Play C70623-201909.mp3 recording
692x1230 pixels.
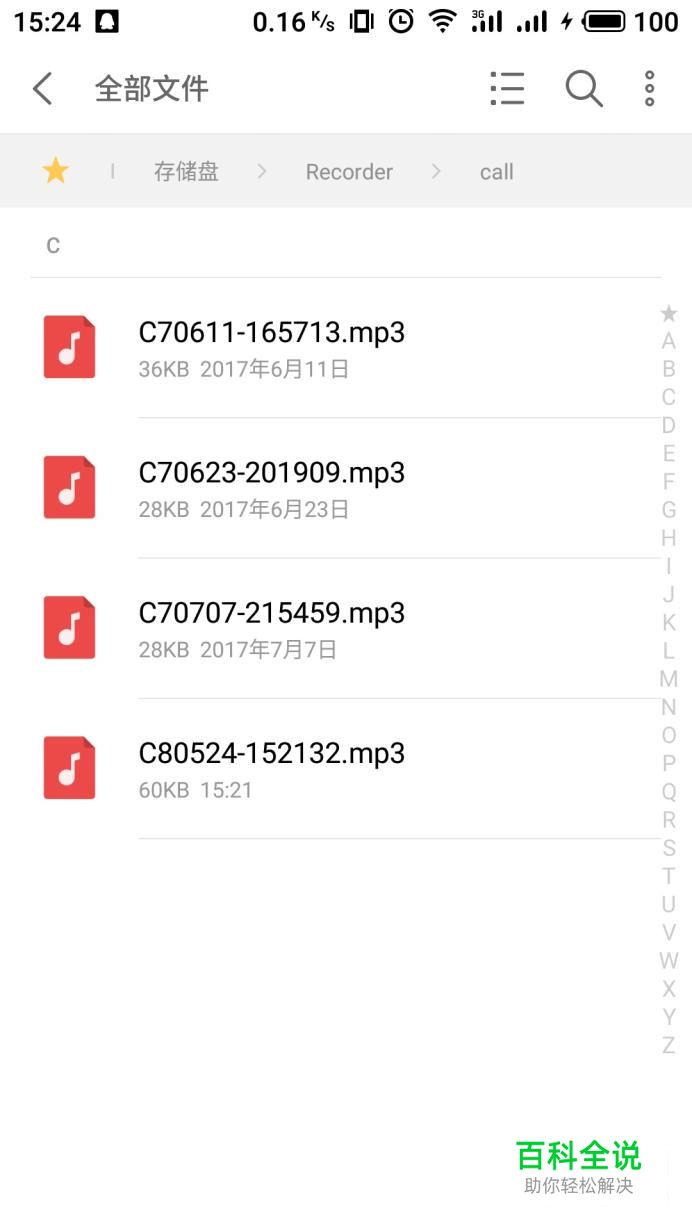pyautogui.click(x=346, y=488)
